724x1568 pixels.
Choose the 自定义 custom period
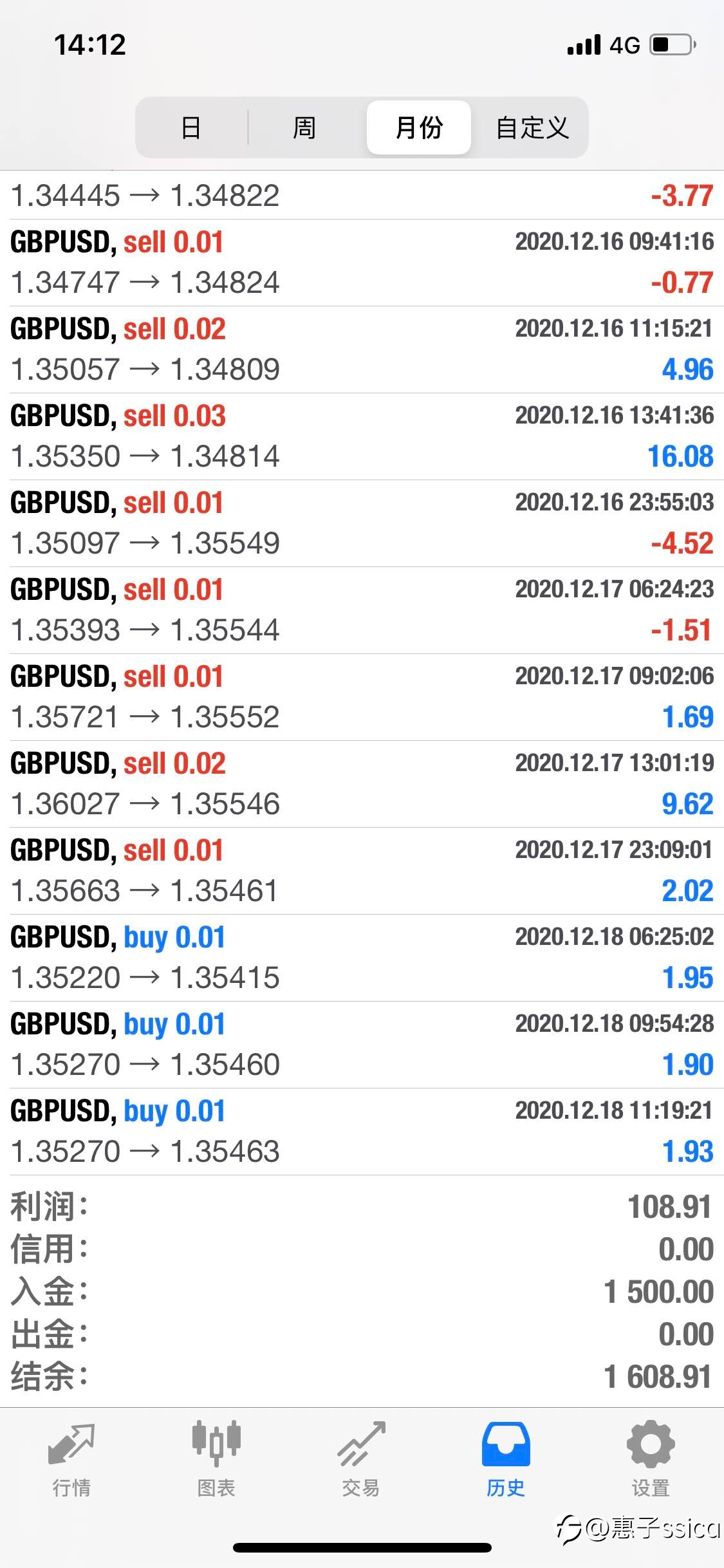(532, 127)
